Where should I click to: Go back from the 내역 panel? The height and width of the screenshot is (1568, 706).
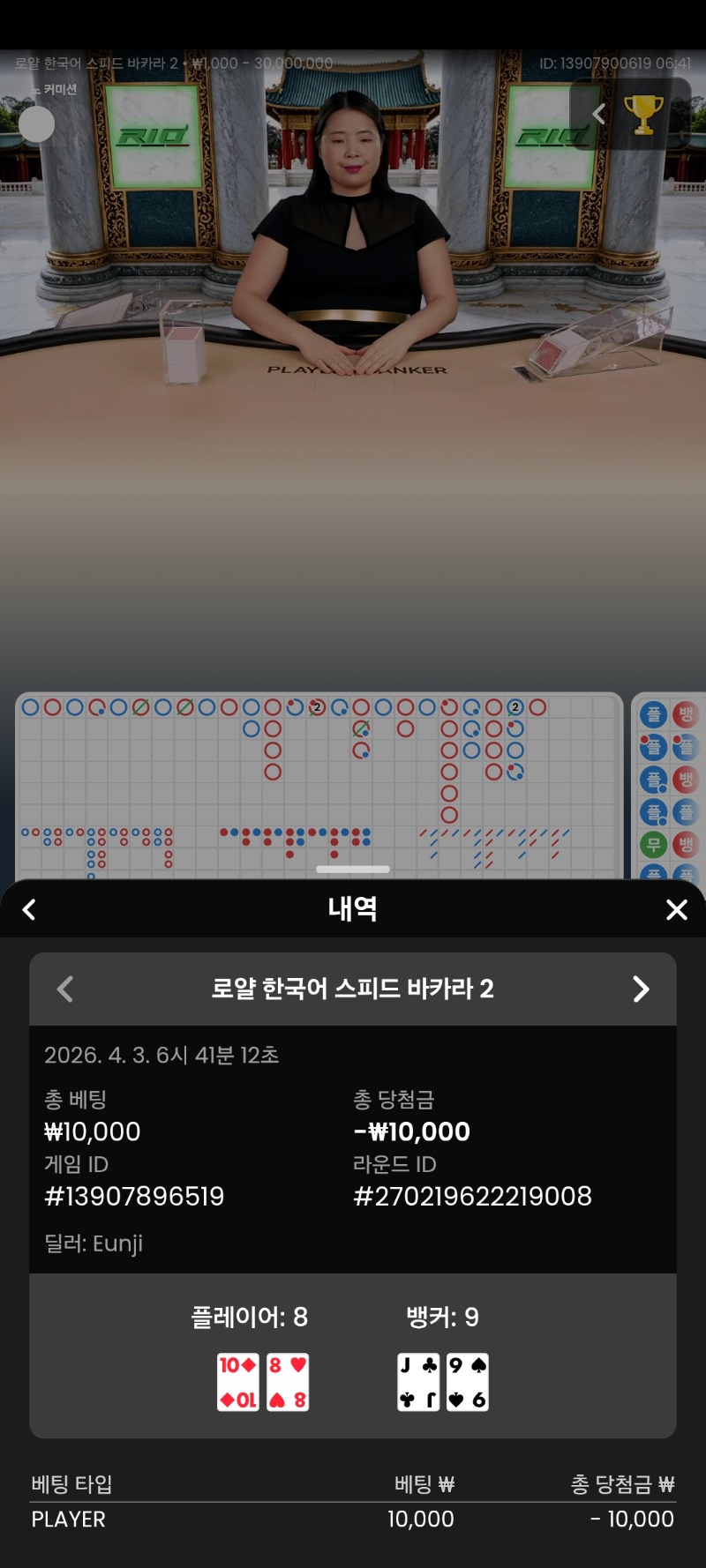click(x=29, y=909)
